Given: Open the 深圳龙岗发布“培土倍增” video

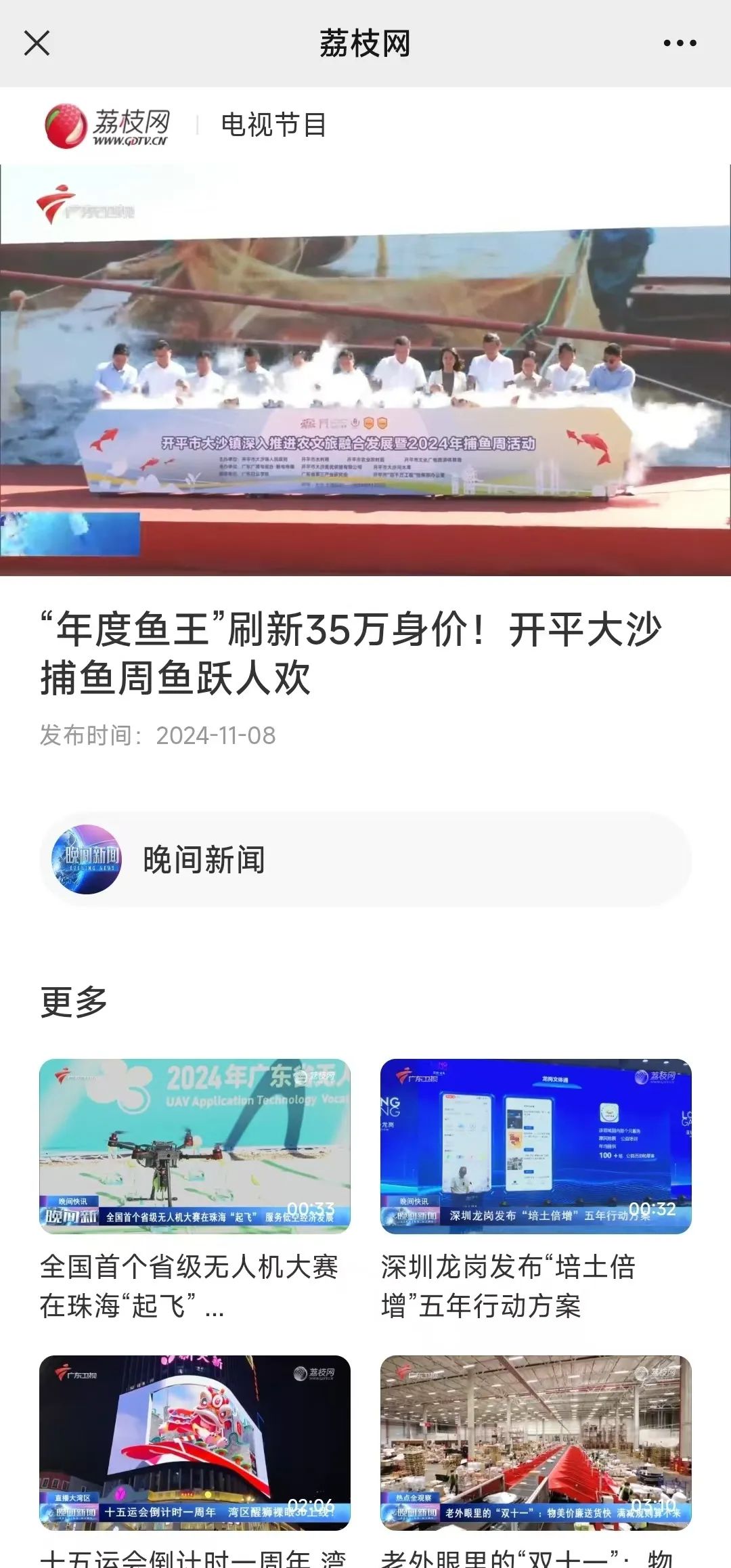Looking at the screenshot, I should [535, 1146].
